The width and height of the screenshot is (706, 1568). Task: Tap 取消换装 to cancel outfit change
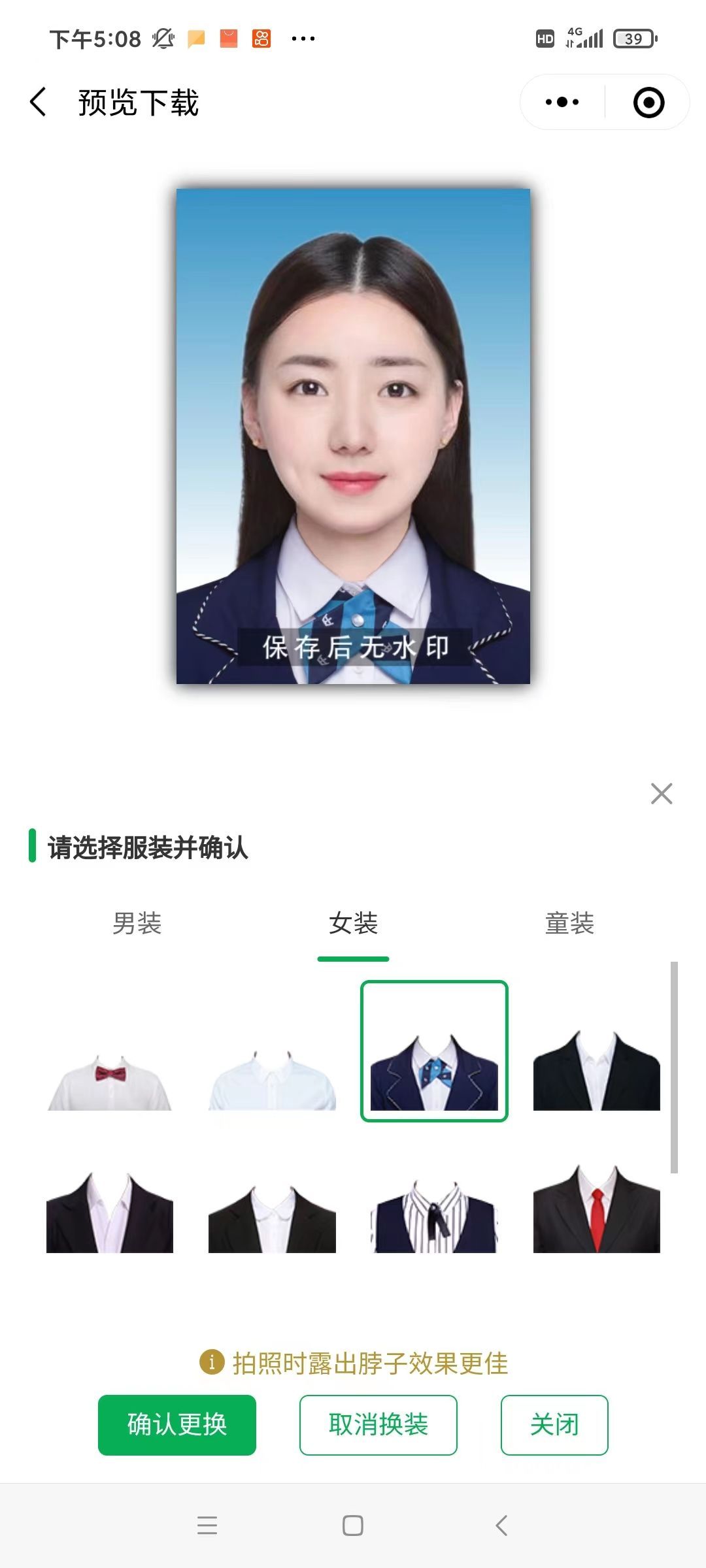pyautogui.click(x=378, y=1425)
